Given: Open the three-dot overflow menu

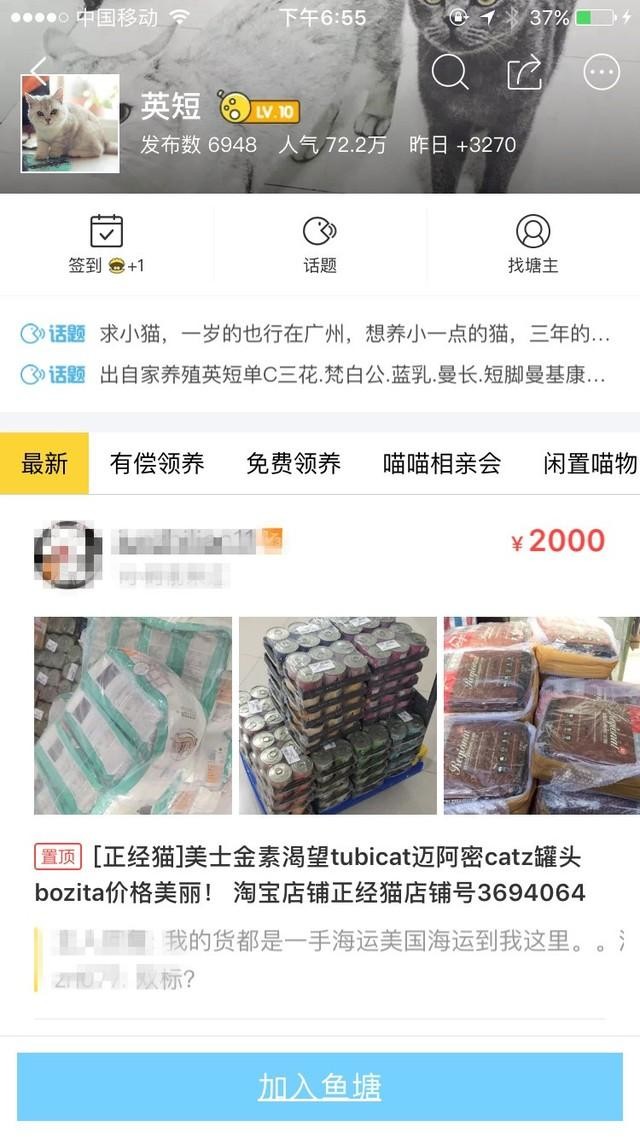Looking at the screenshot, I should (602, 72).
